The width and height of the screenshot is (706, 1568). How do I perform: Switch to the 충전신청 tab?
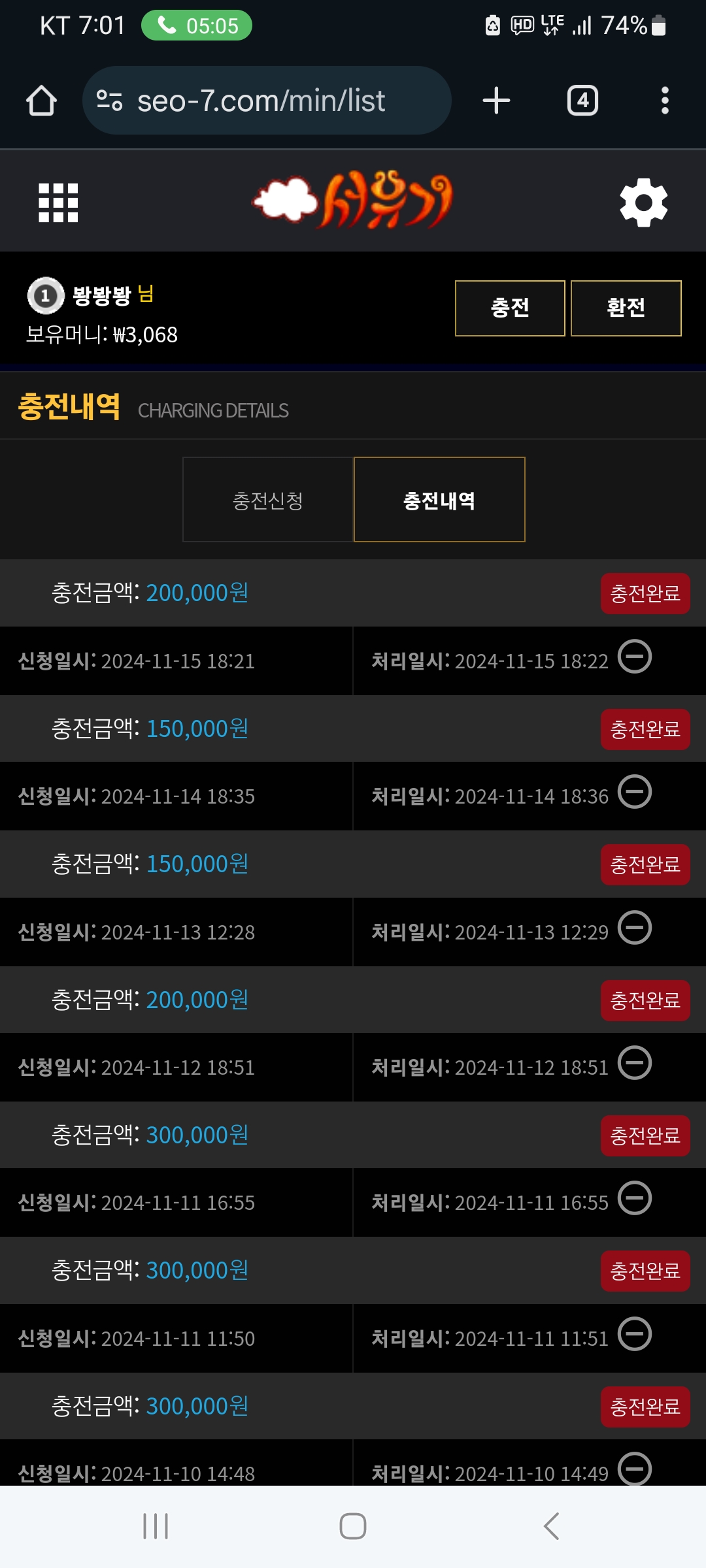pyautogui.click(x=268, y=500)
